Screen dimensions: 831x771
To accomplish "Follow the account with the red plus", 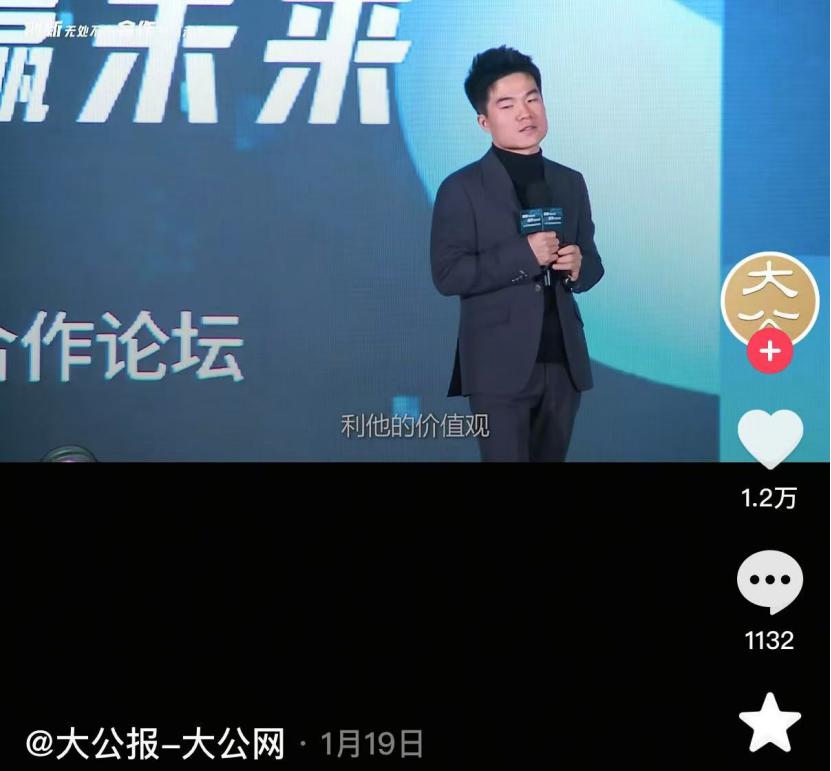I will pos(769,352).
